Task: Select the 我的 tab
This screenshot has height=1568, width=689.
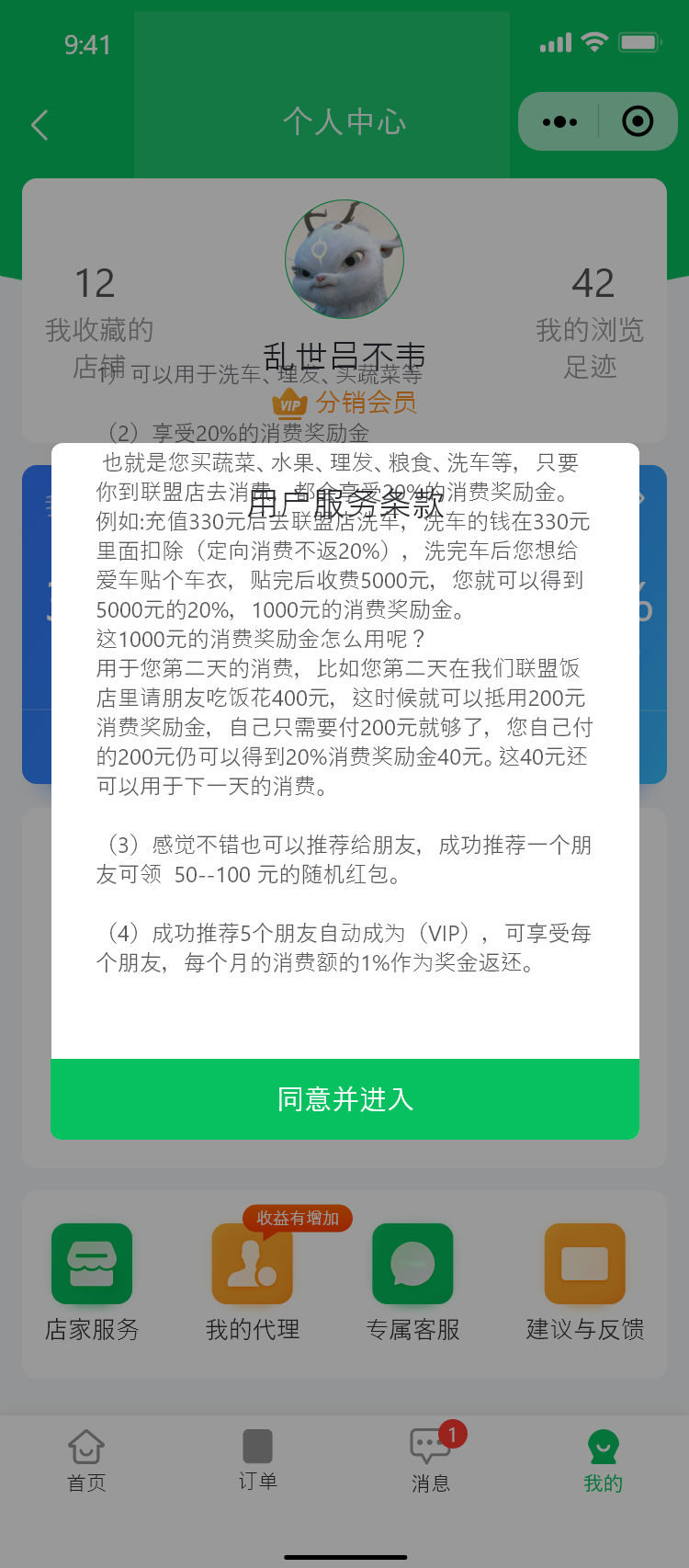Action: click(603, 1460)
